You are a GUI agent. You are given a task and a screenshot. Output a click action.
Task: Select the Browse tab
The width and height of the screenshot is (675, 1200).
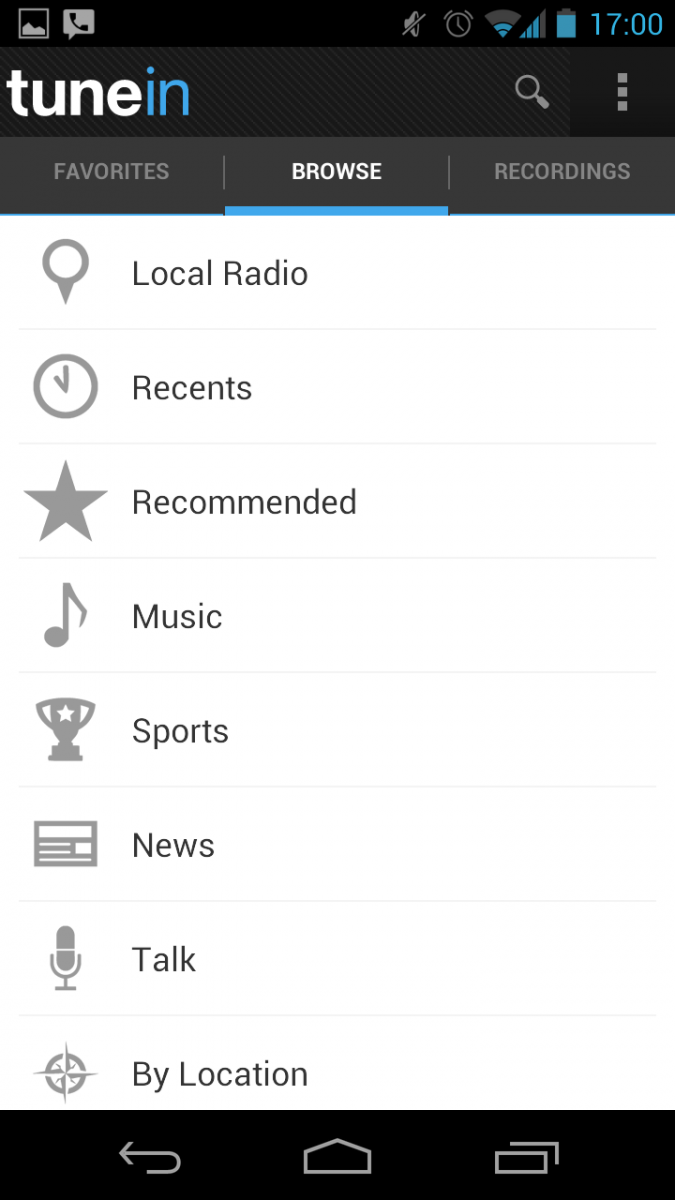(336, 171)
